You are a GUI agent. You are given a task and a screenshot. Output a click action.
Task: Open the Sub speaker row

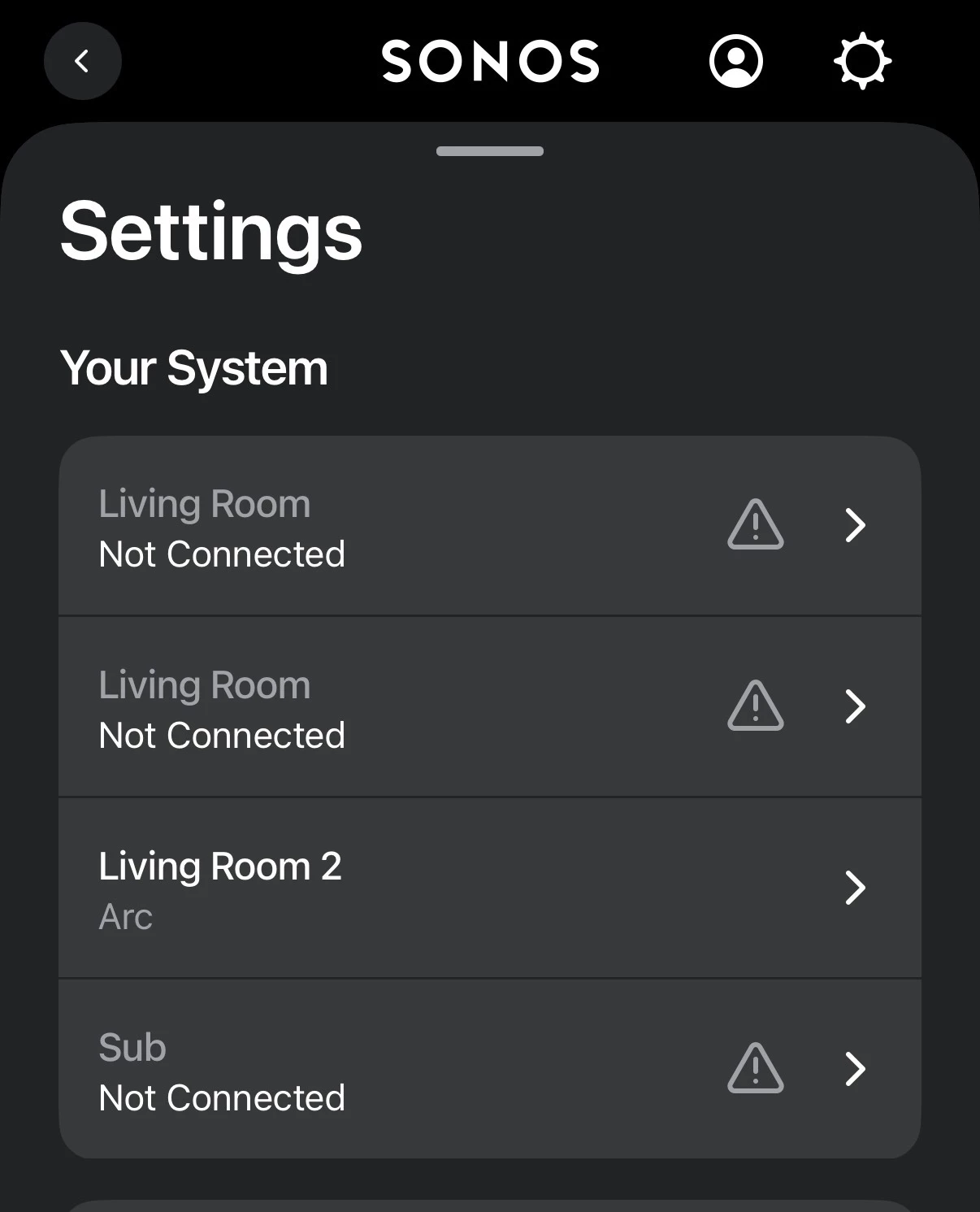(489, 1070)
